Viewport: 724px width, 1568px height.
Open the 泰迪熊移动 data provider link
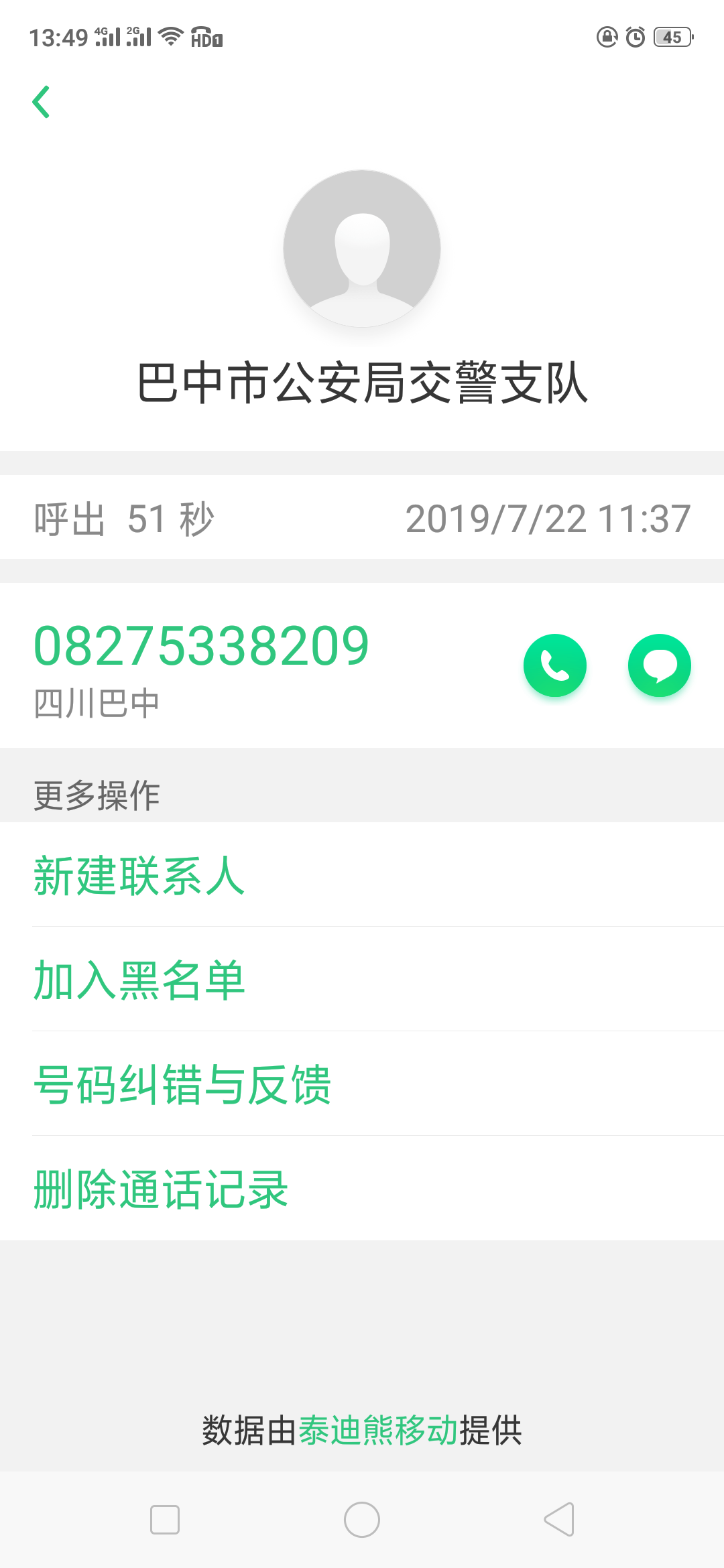pos(378,1430)
